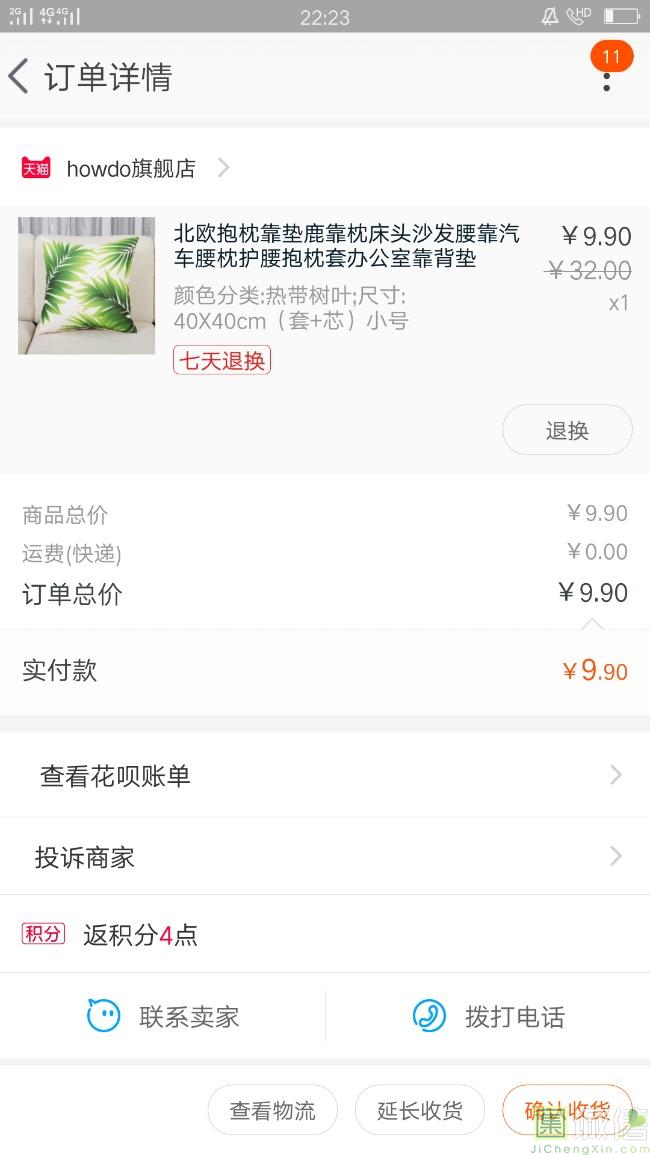Confirm receipt with the 确认收货 button
The width and height of the screenshot is (650, 1155).
tap(567, 1110)
